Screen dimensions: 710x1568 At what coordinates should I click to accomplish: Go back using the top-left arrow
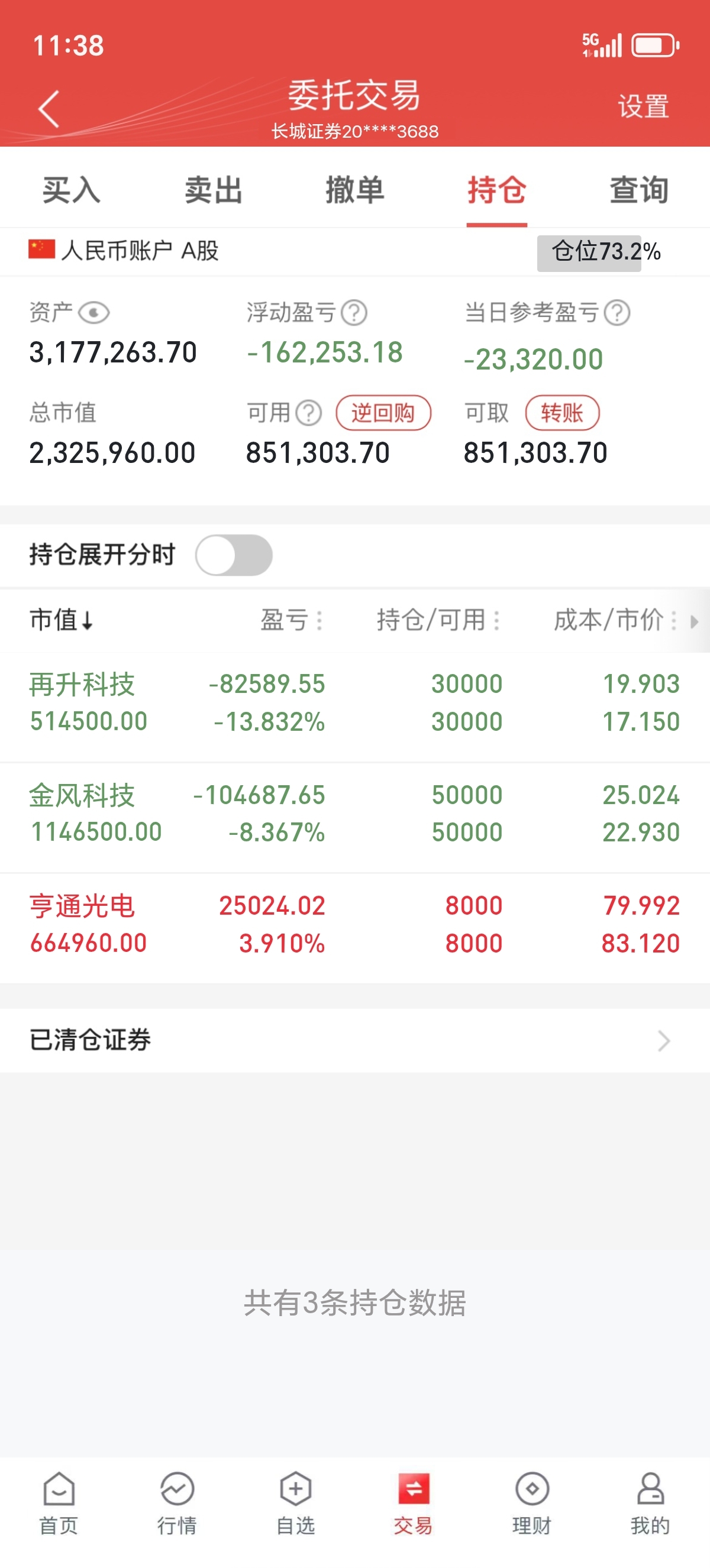[x=49, y=109]
